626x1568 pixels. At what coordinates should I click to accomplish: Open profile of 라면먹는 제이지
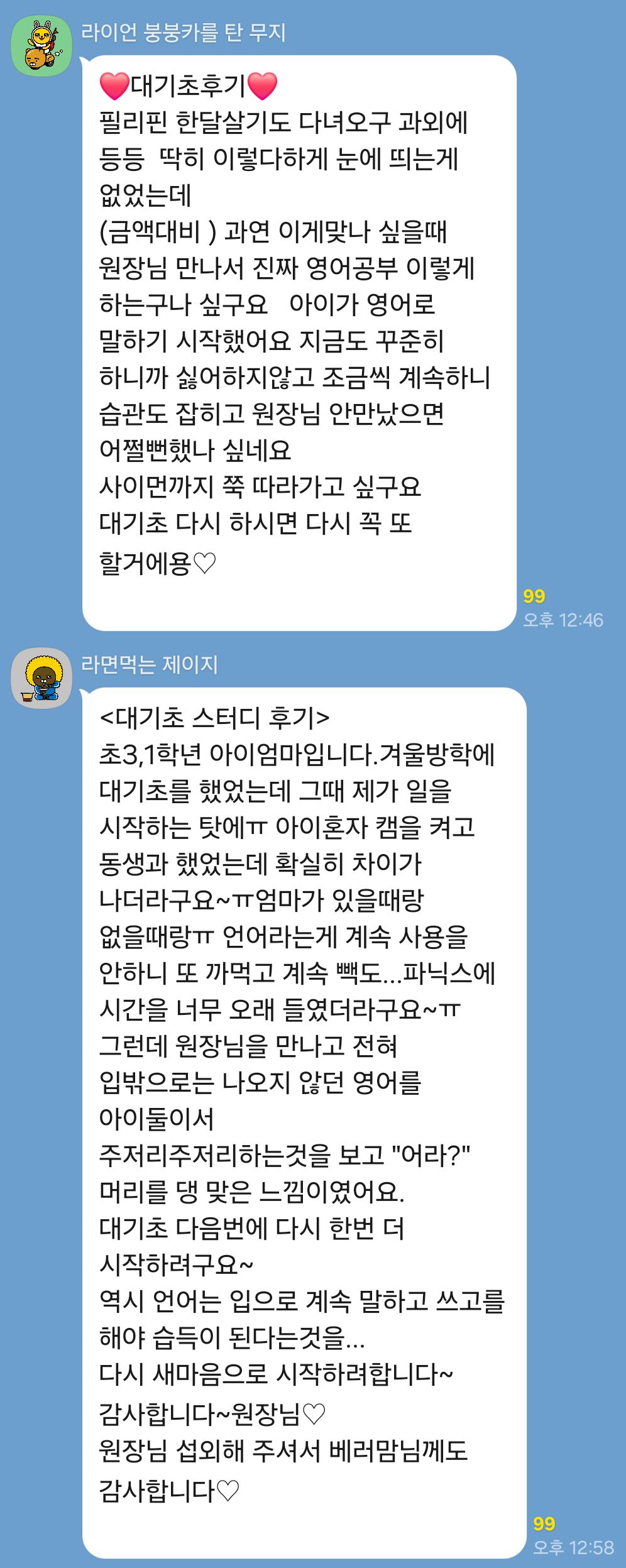tap(41, 678)
